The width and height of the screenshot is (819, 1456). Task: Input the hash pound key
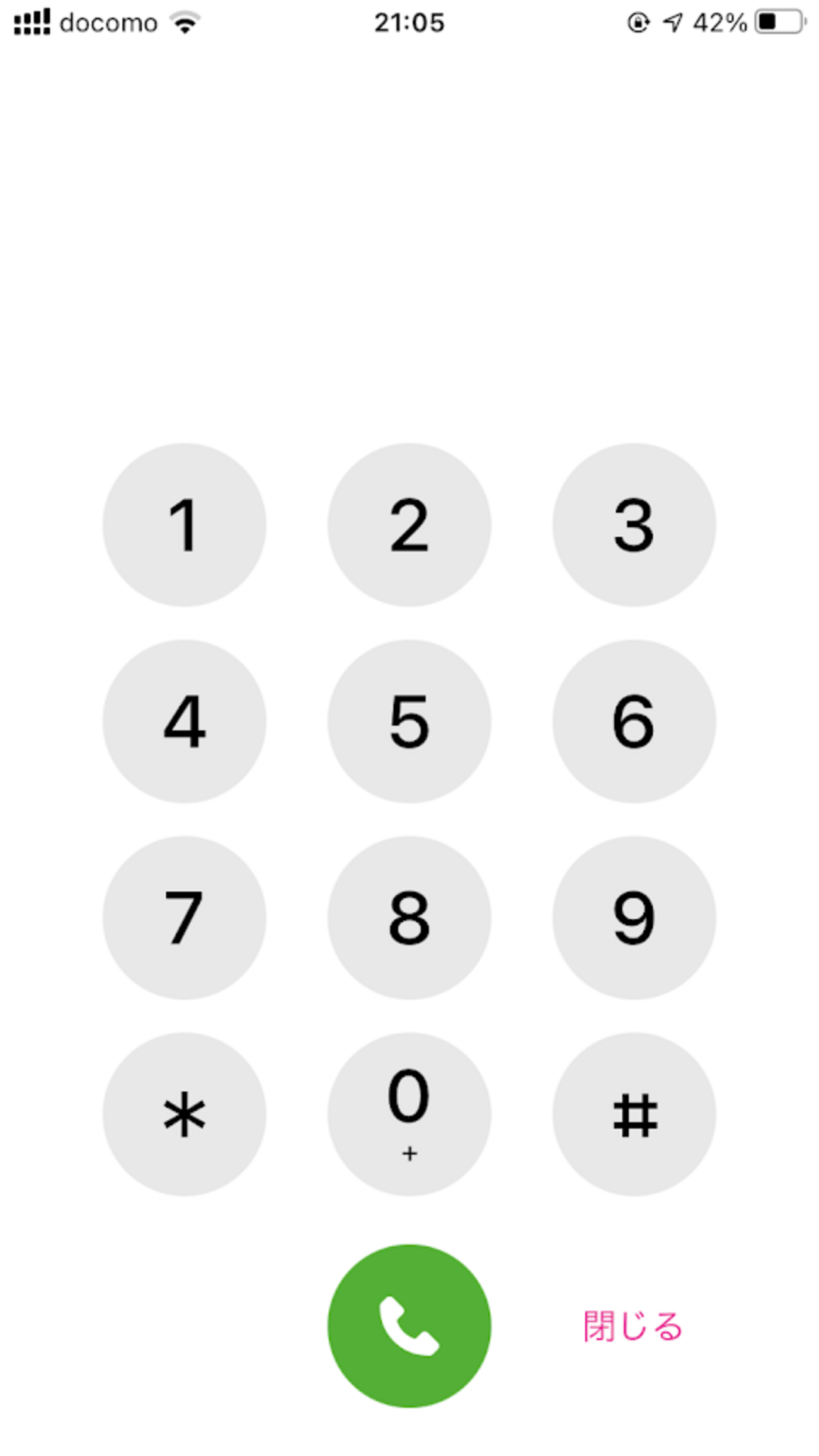click(x=634, y=1115)
